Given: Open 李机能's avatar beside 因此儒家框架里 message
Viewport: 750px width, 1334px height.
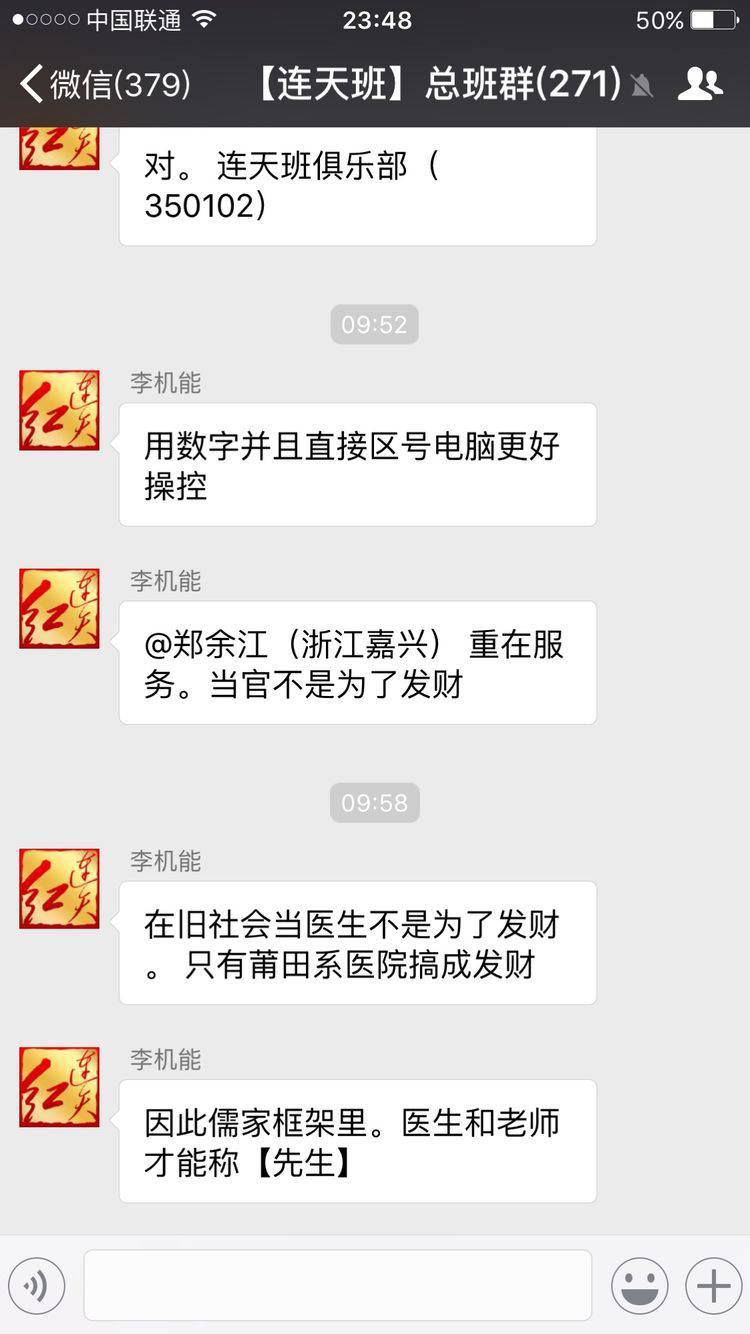Looking at the screenshot, I should (x=59, y=1087).
